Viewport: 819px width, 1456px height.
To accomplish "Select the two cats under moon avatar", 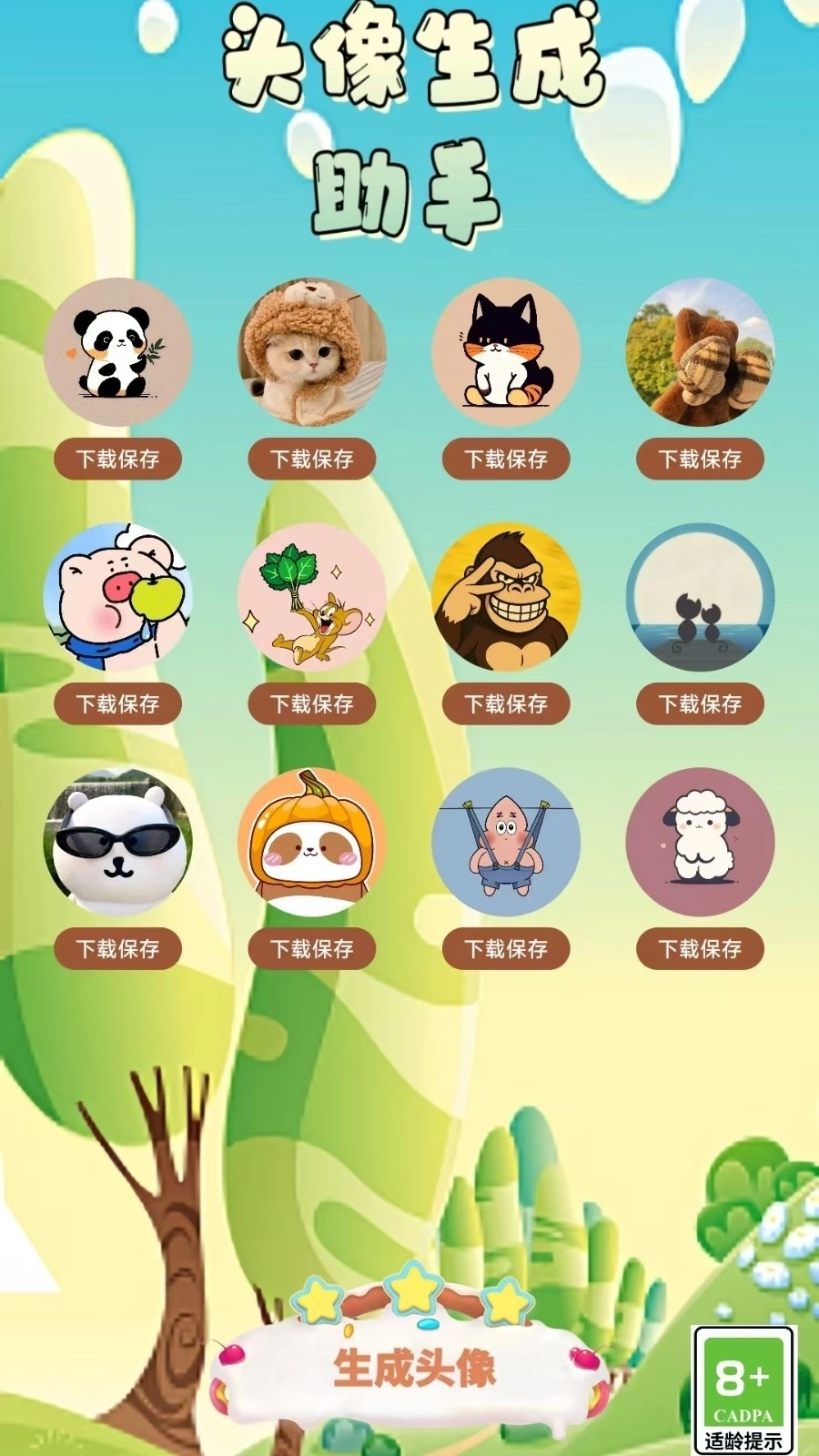I will click(699, 601).
